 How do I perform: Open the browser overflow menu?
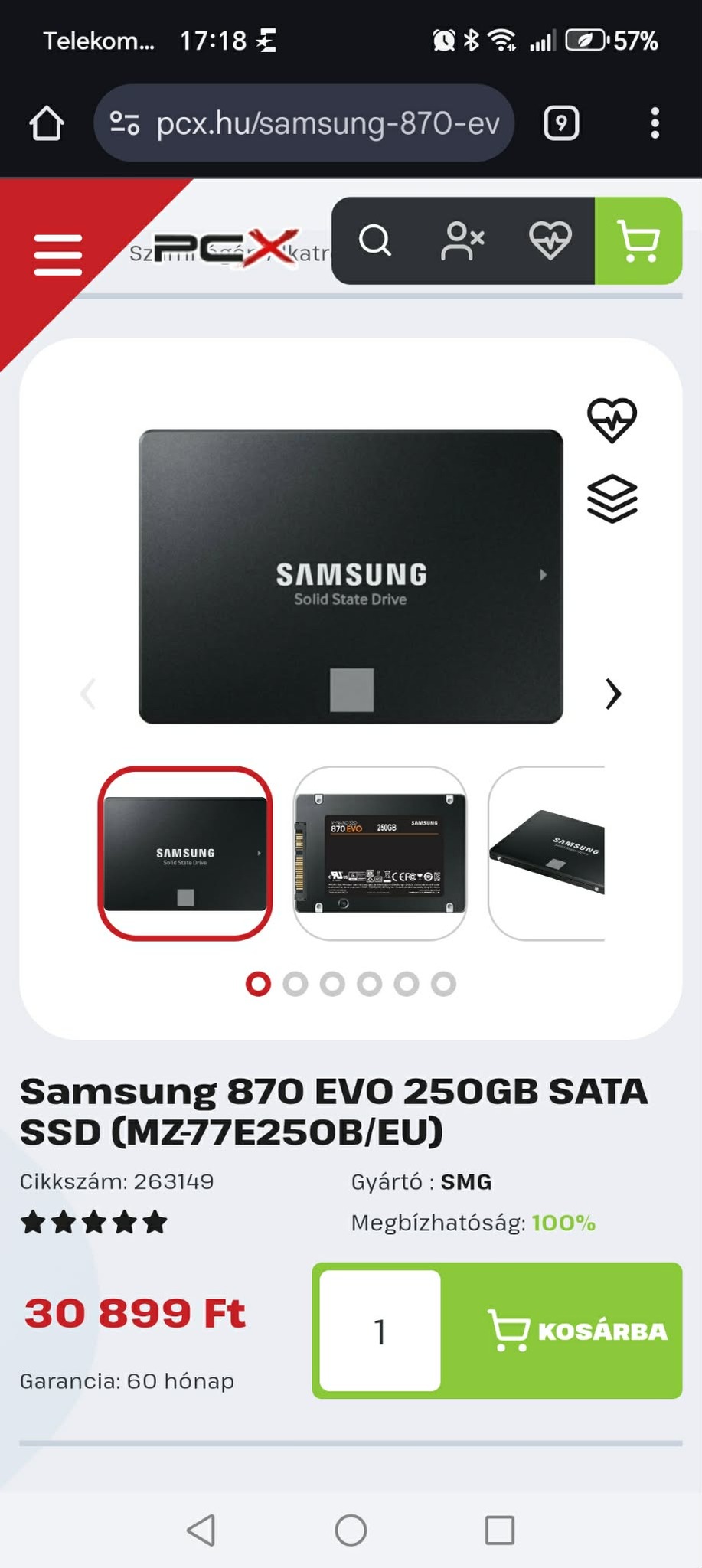655,123
